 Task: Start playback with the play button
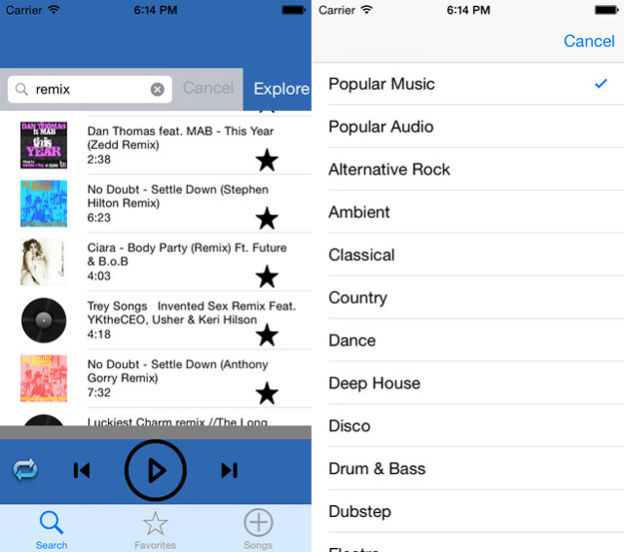tap(155, 470)
